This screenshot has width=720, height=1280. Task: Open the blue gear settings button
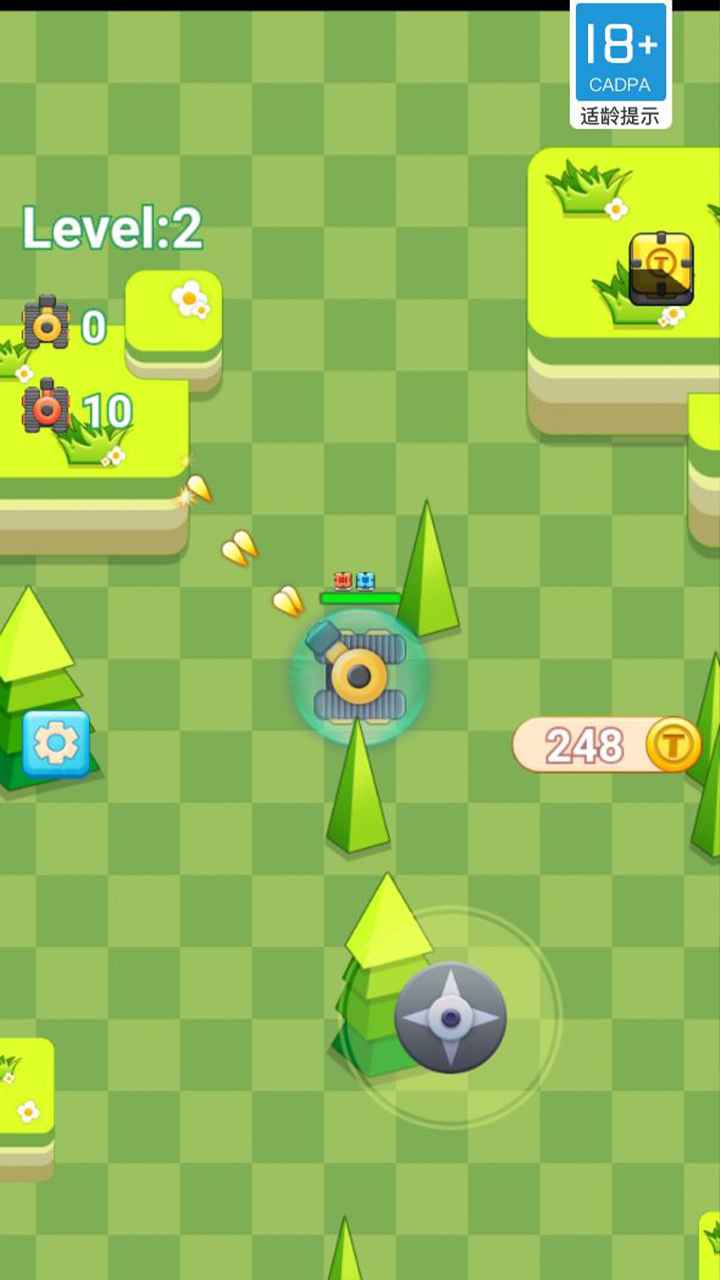56,744
